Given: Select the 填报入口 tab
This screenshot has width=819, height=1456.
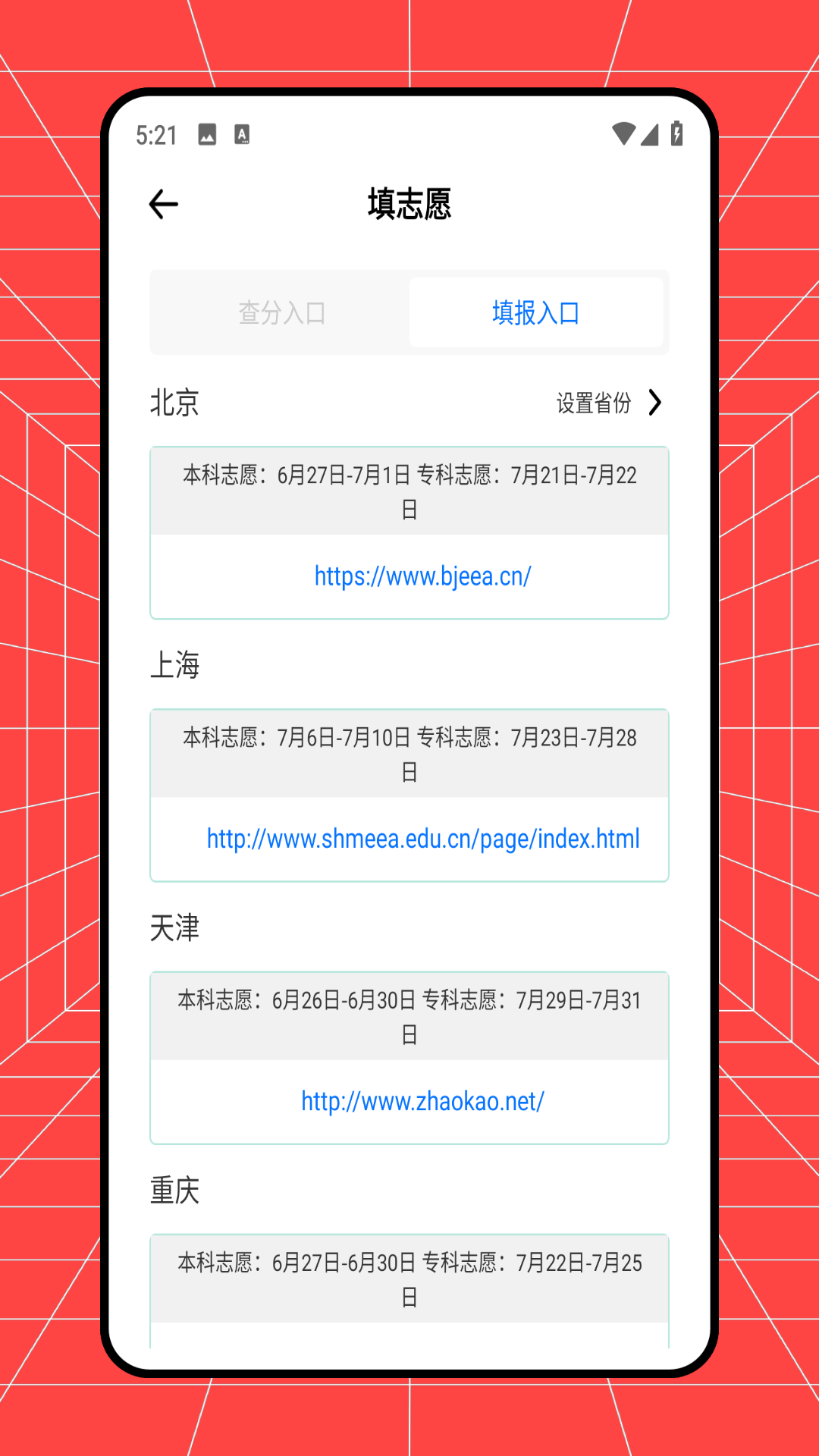Looking at the screenshot, I should click(536, 313).
